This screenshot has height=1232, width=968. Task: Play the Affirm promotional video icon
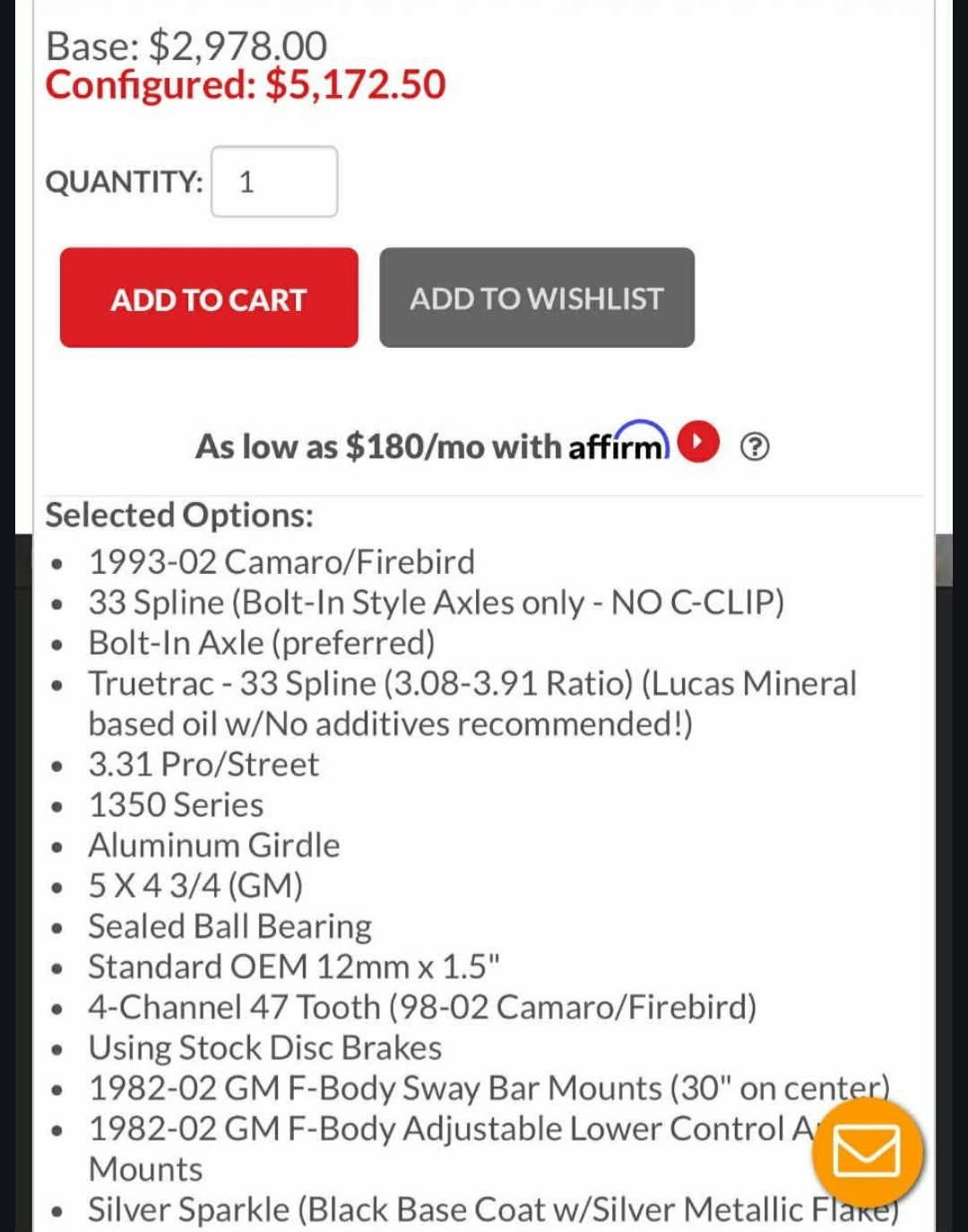(698, 441)
